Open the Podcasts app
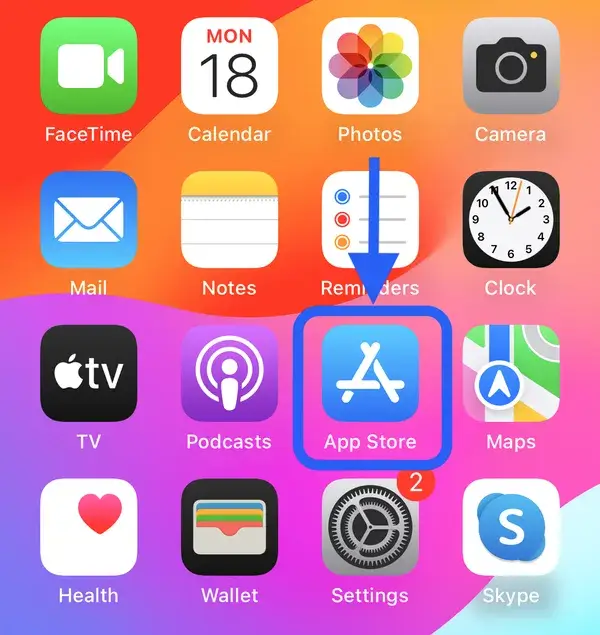Image resolution: width=600 pixels, height=635 pixels. click(229, 373)
